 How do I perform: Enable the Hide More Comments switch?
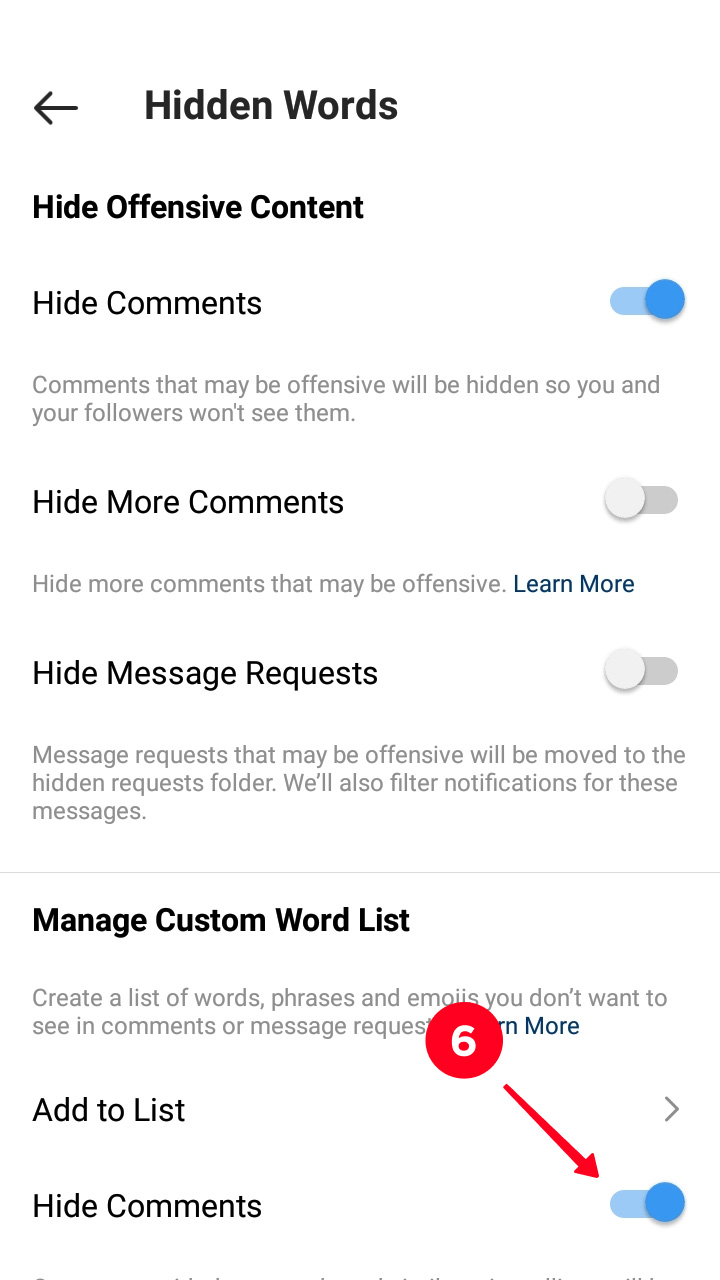point(642,500)
